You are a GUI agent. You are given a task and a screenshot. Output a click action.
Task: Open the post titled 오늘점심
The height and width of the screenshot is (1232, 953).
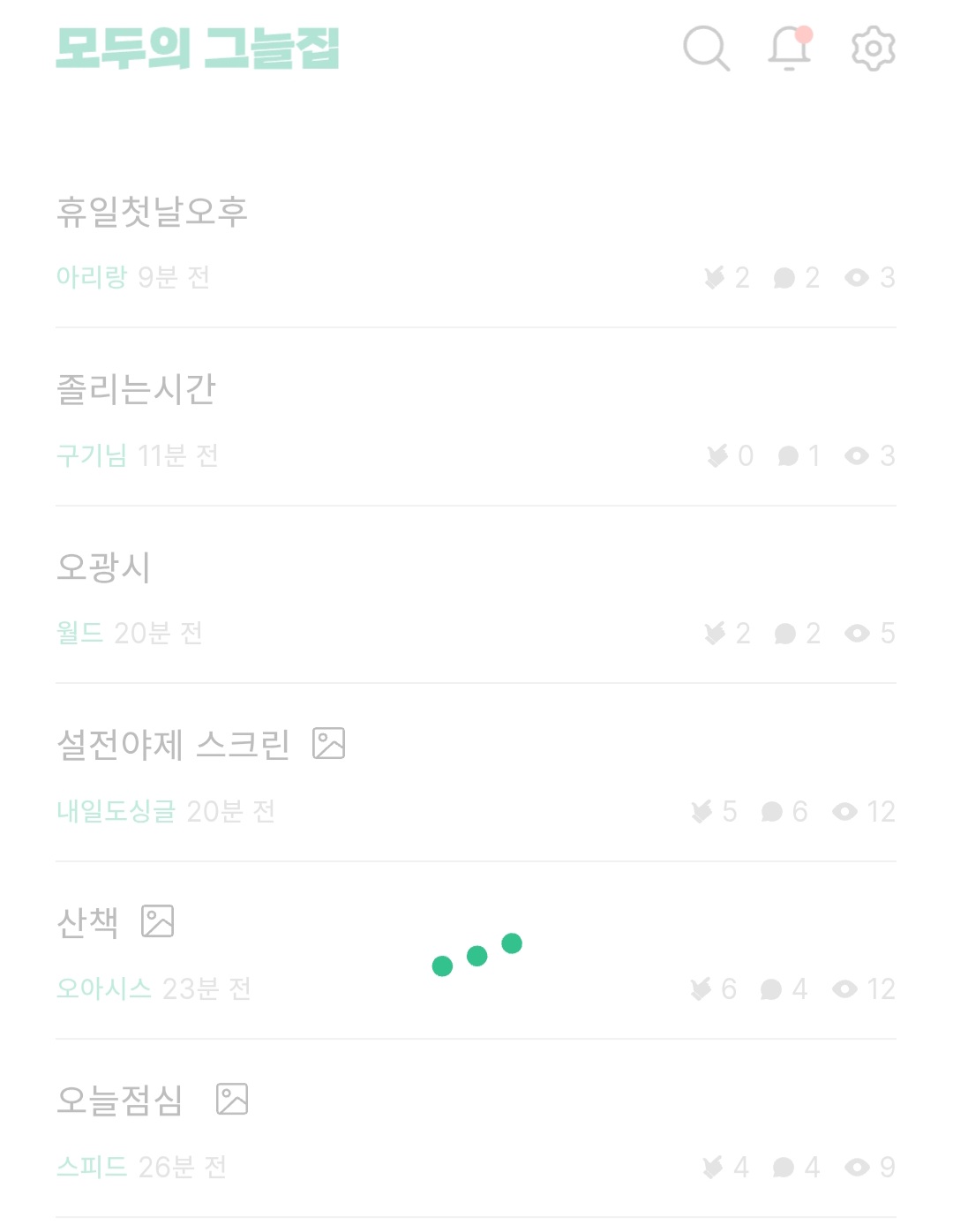tap(119, 1101)
